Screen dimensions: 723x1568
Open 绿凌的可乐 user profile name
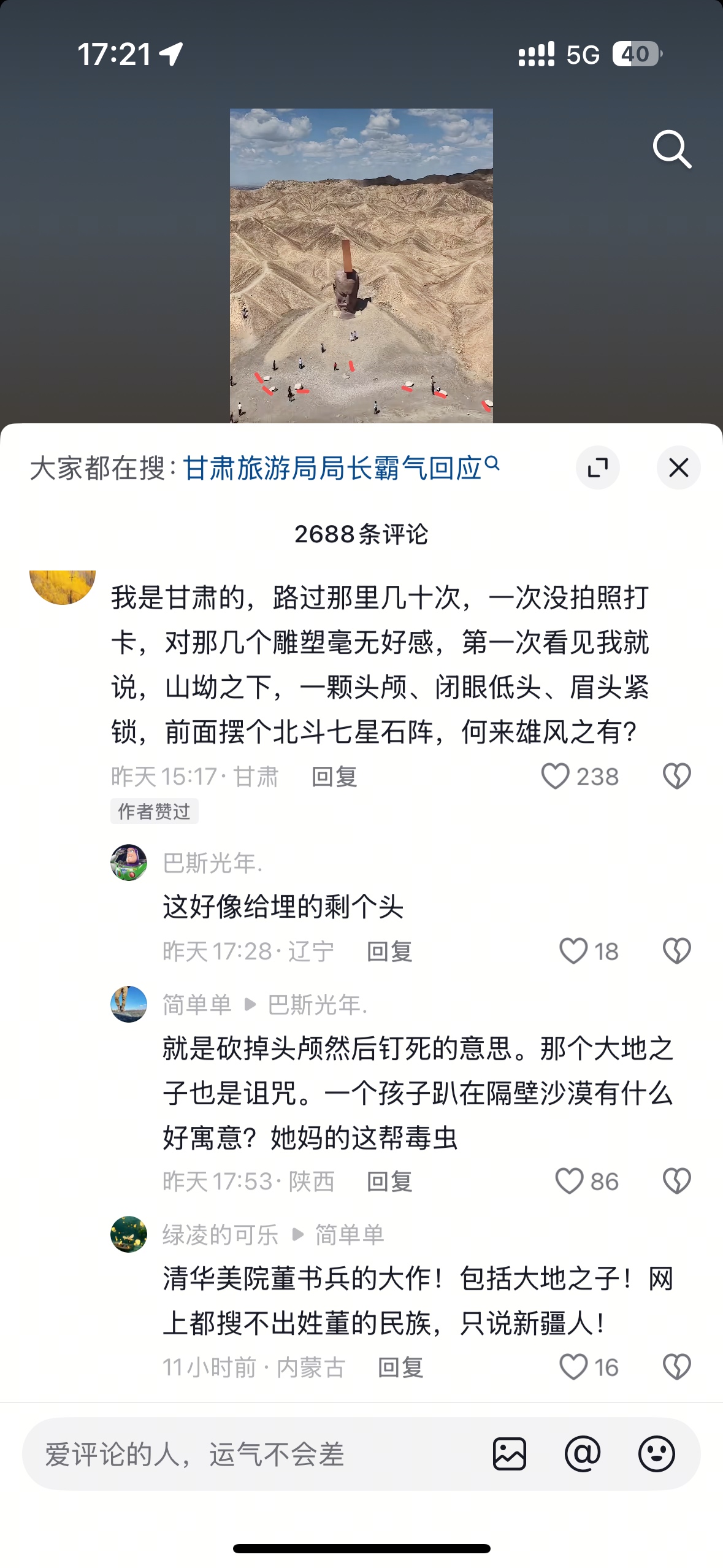[x=220, y=1234]
